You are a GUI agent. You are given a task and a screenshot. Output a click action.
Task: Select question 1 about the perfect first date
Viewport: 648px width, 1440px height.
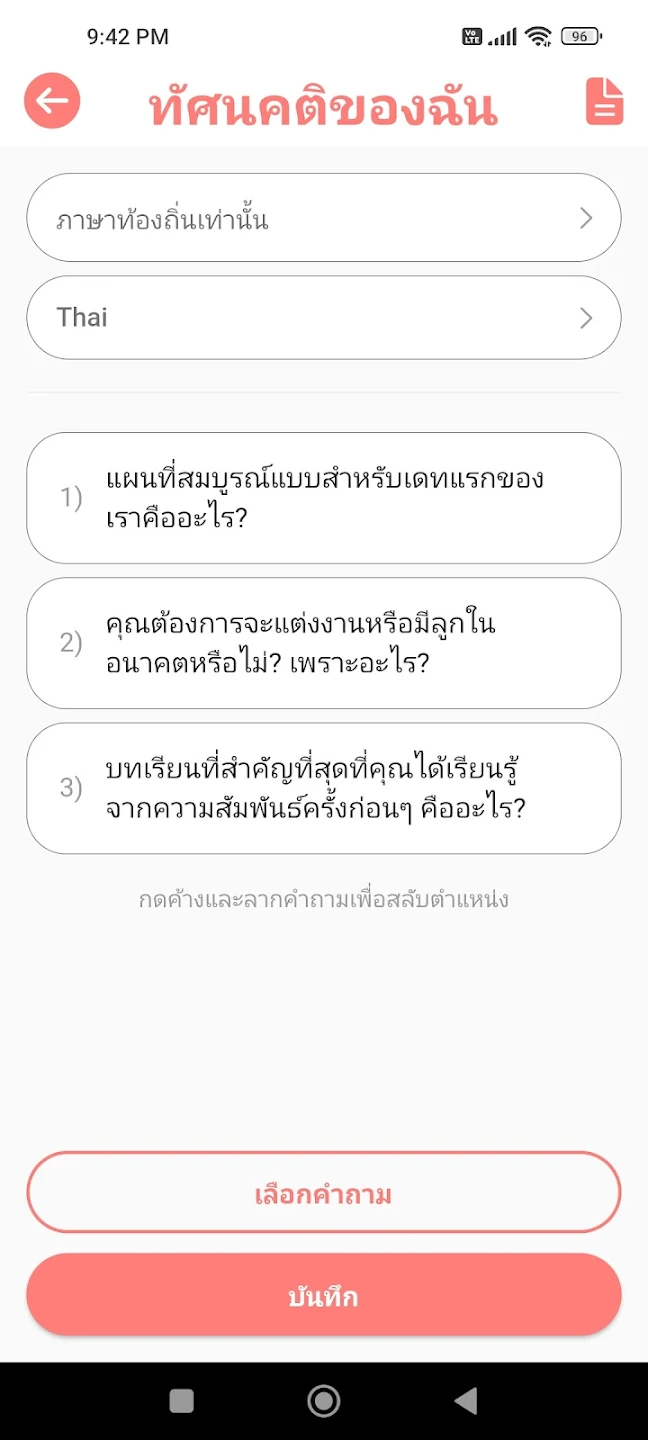tap(324, 497)
